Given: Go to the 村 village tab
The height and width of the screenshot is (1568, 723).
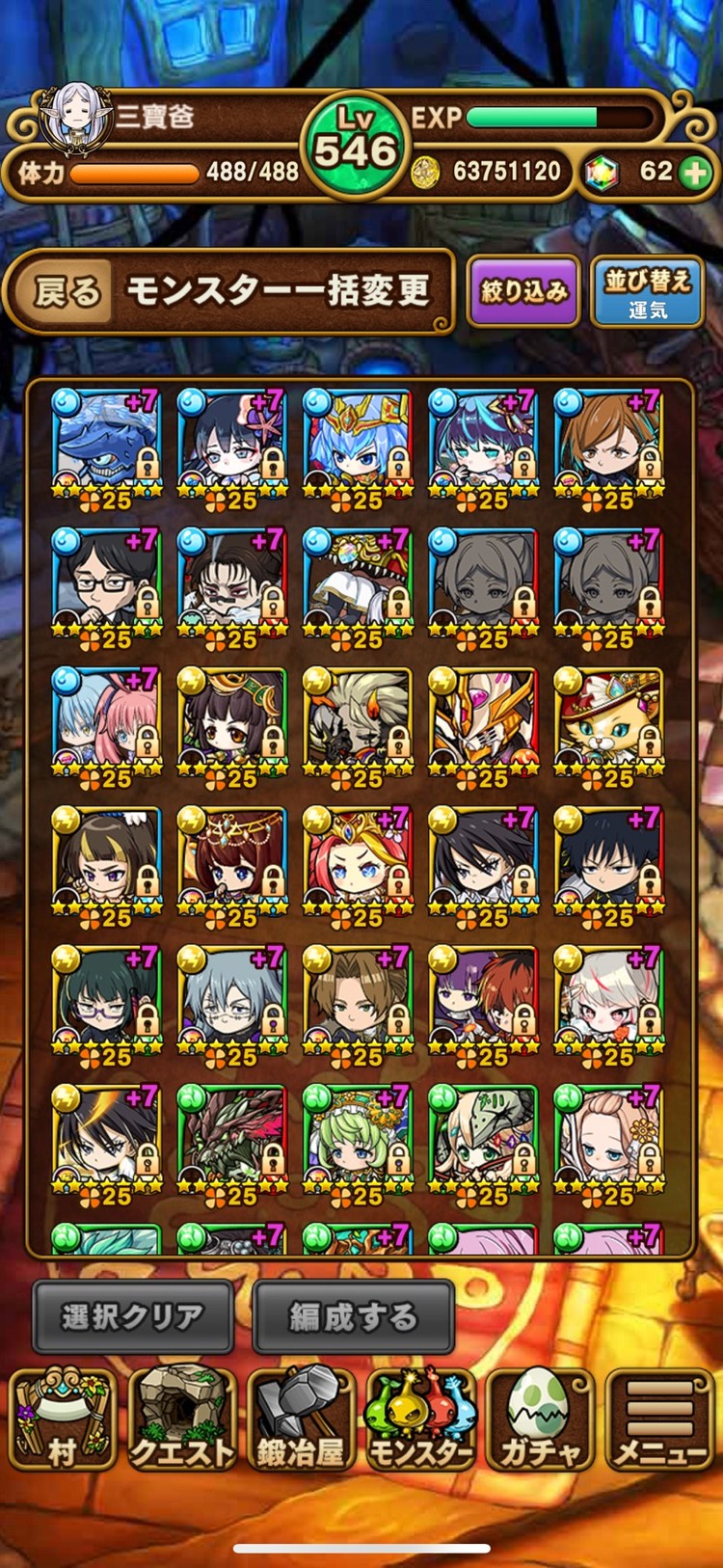Looking at the screenshot, I should (63, 1419).
